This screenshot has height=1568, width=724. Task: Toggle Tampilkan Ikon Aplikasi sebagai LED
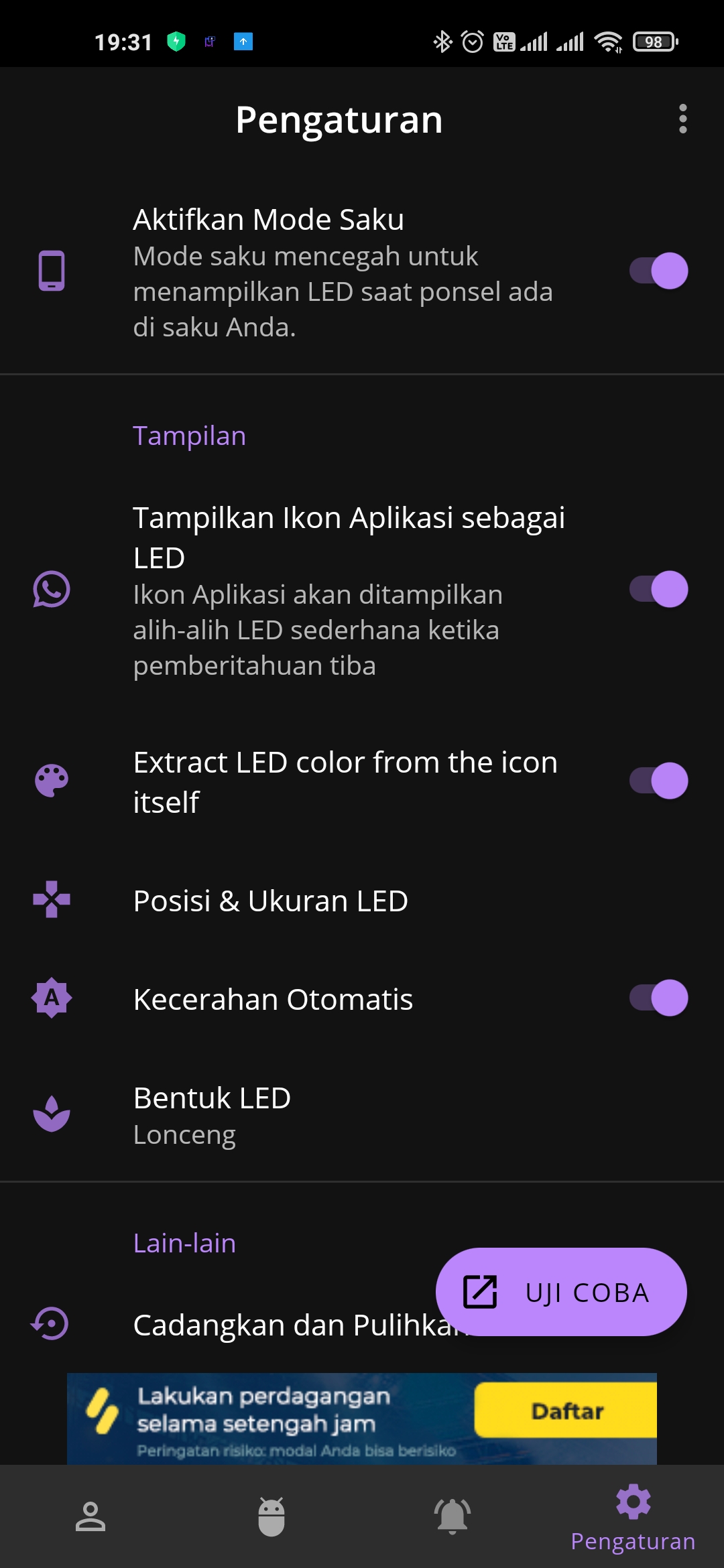(x=658, y=590)
